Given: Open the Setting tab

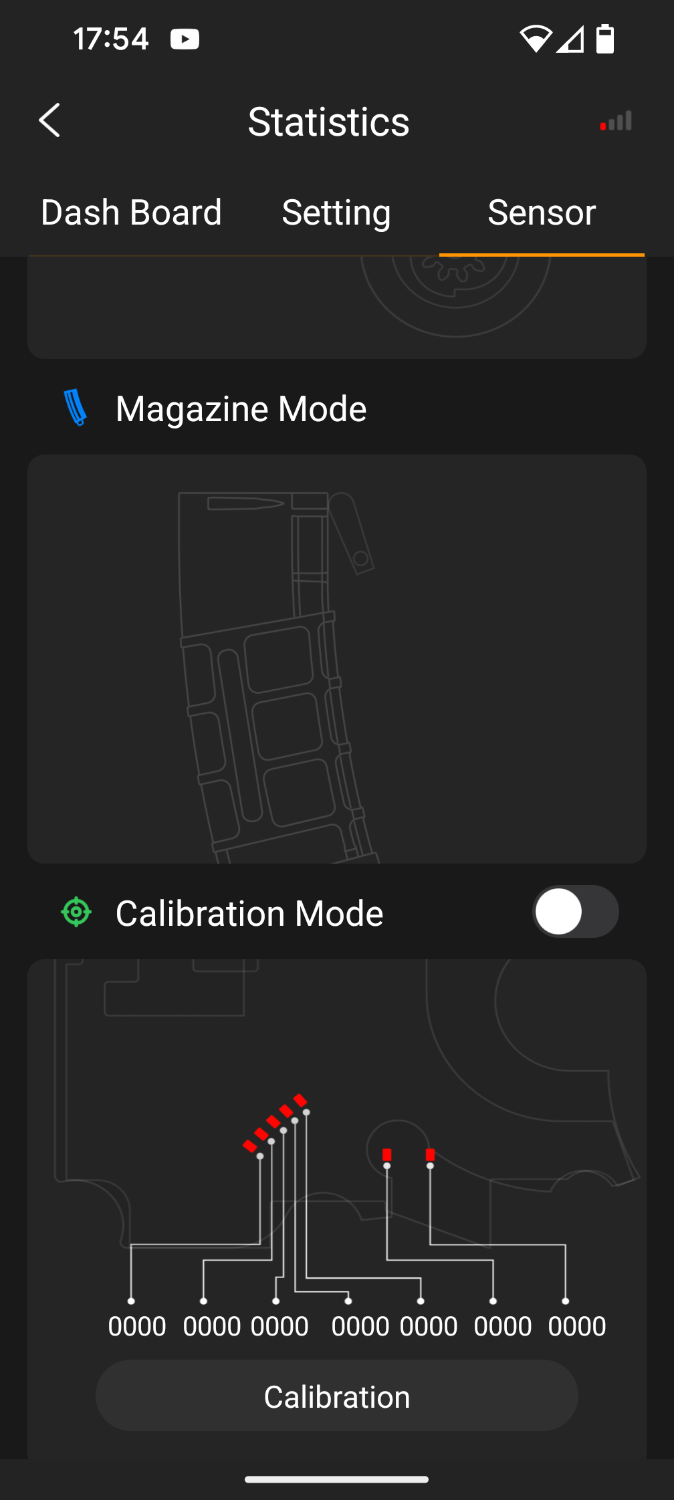Looking at the screenshot, I should click(336, 212).
